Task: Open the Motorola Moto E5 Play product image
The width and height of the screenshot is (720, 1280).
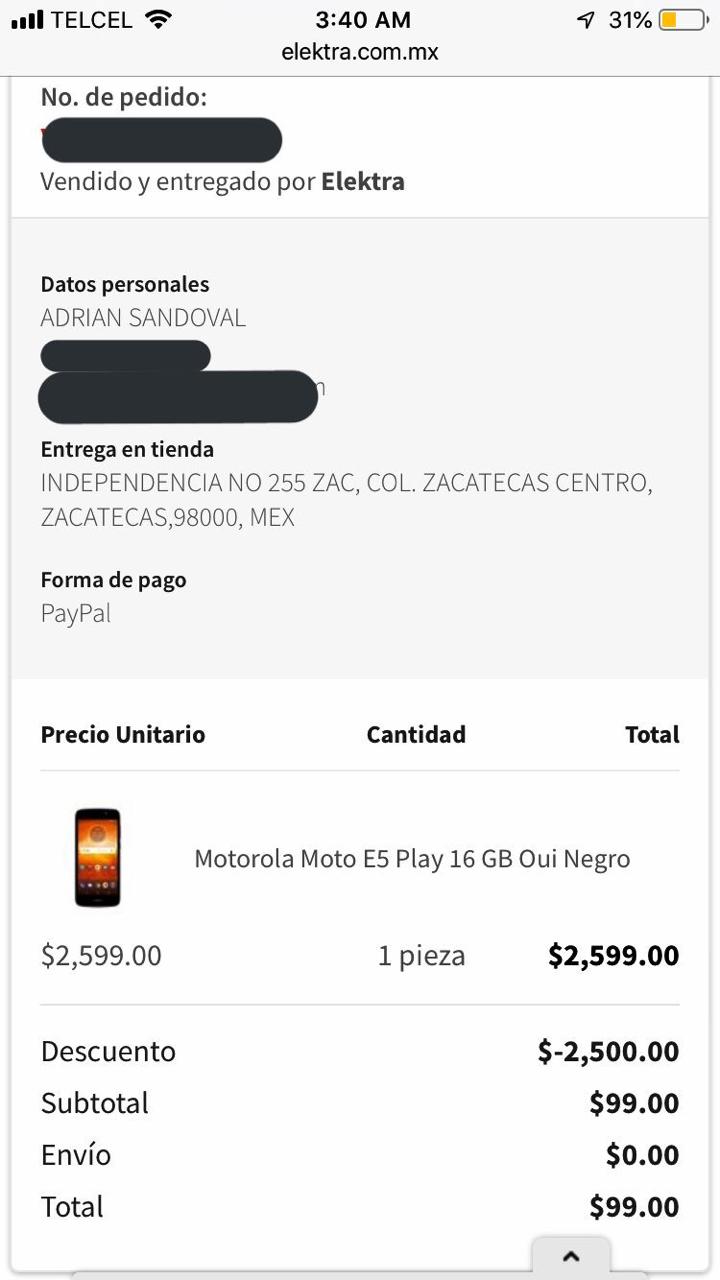Action: pyautogui.click(x=97, y=858)
